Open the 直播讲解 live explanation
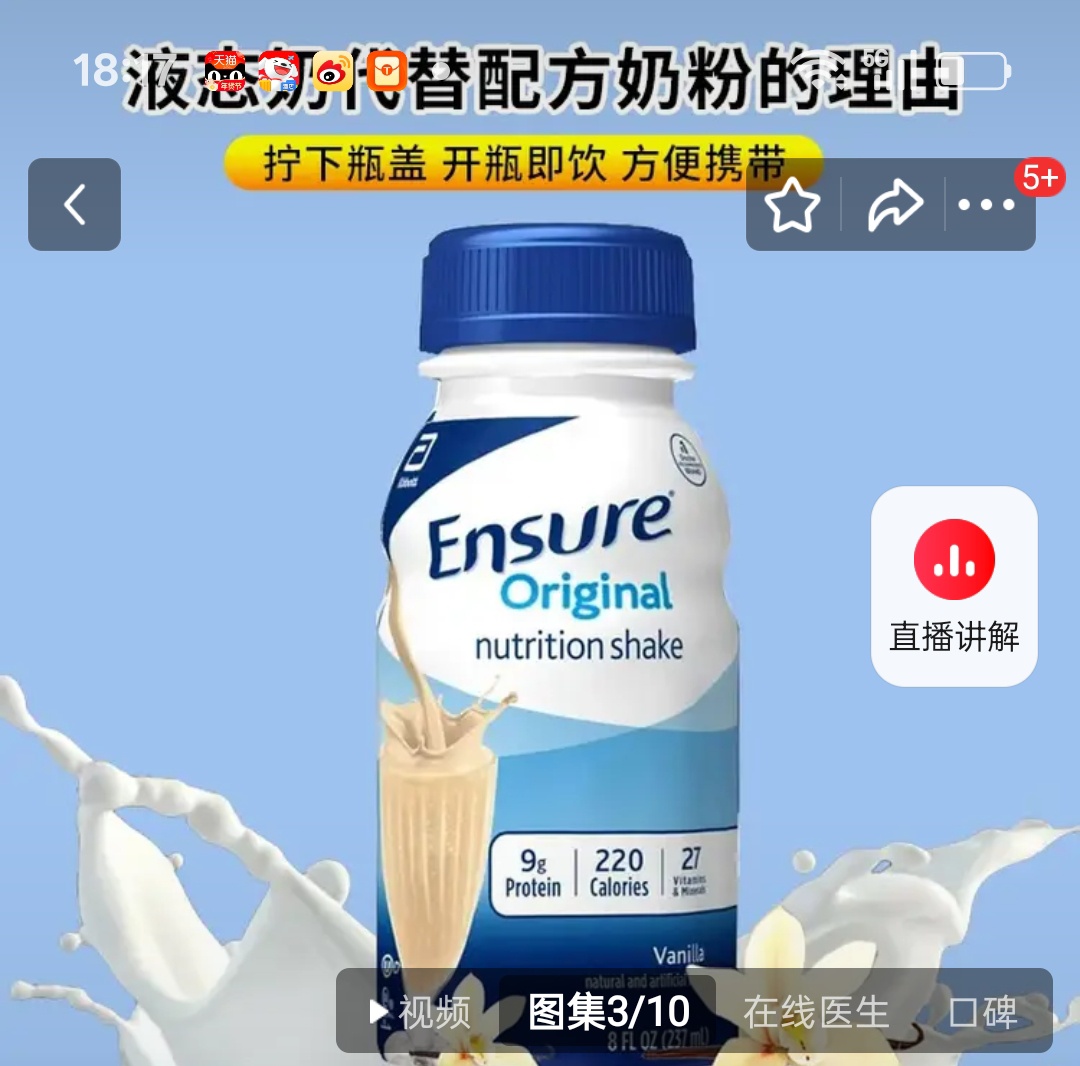The width and height of the screenshot is (1080, 1066). (x=954, y=587)
